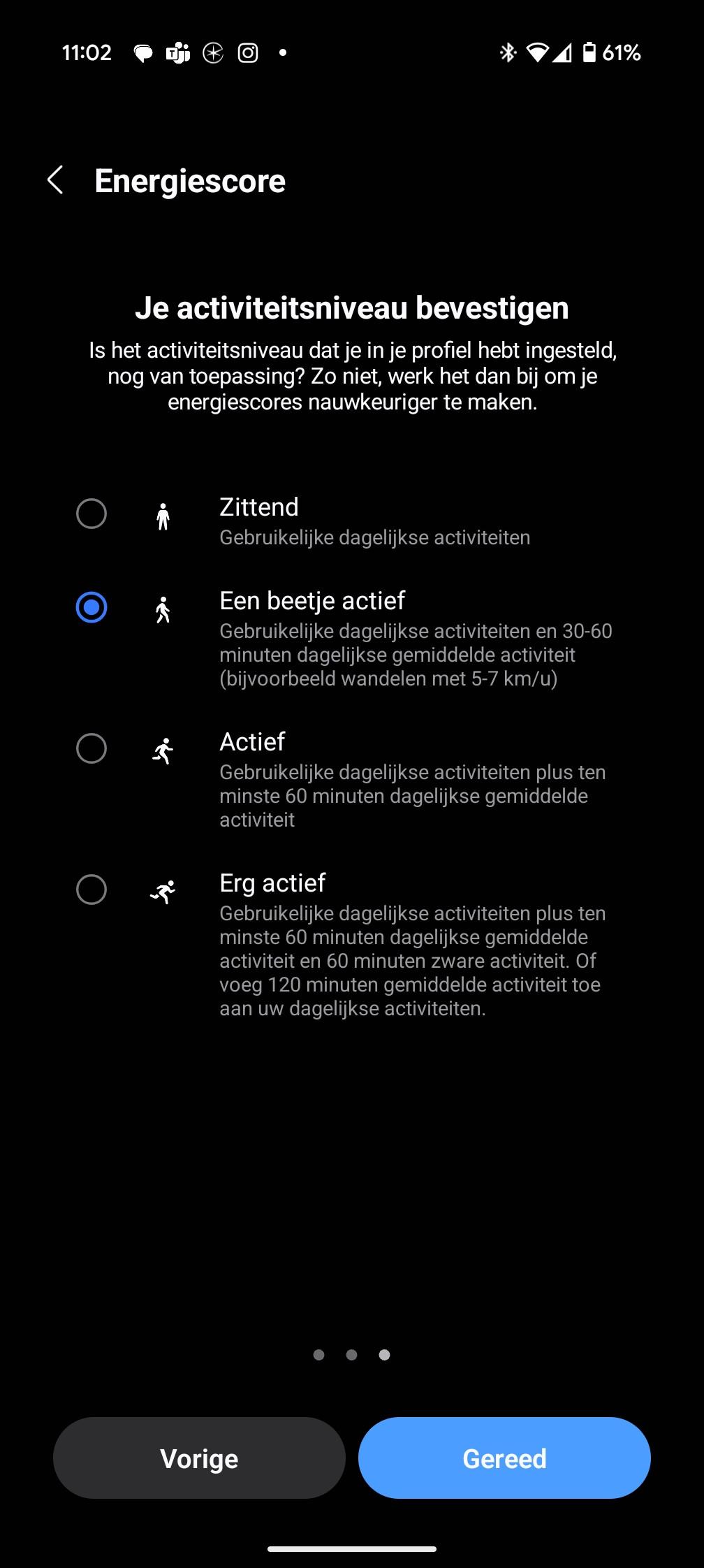704x1568 pixels.
Task: Tap the Vorige button
Action: [x=199, y=1458]
